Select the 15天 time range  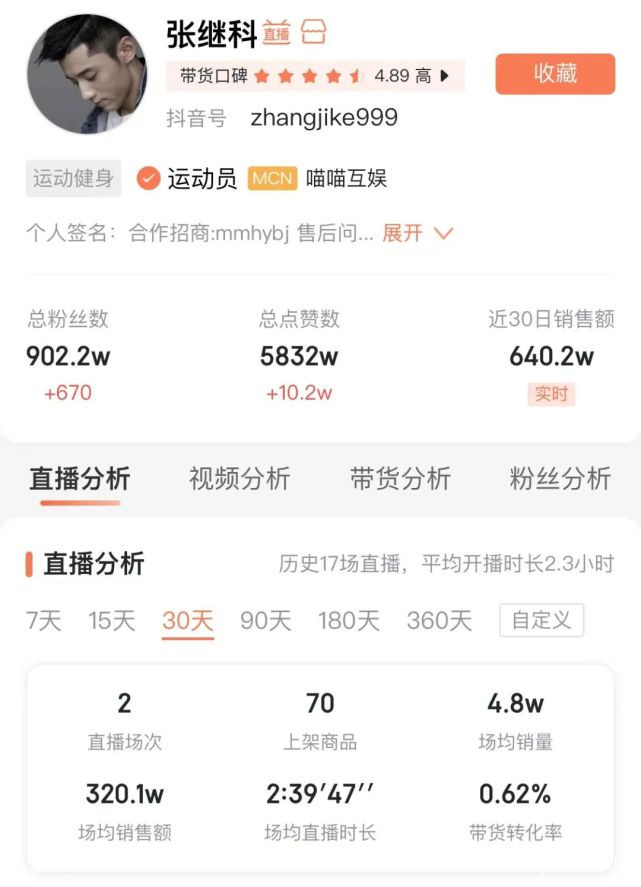(x=111, y=620)
